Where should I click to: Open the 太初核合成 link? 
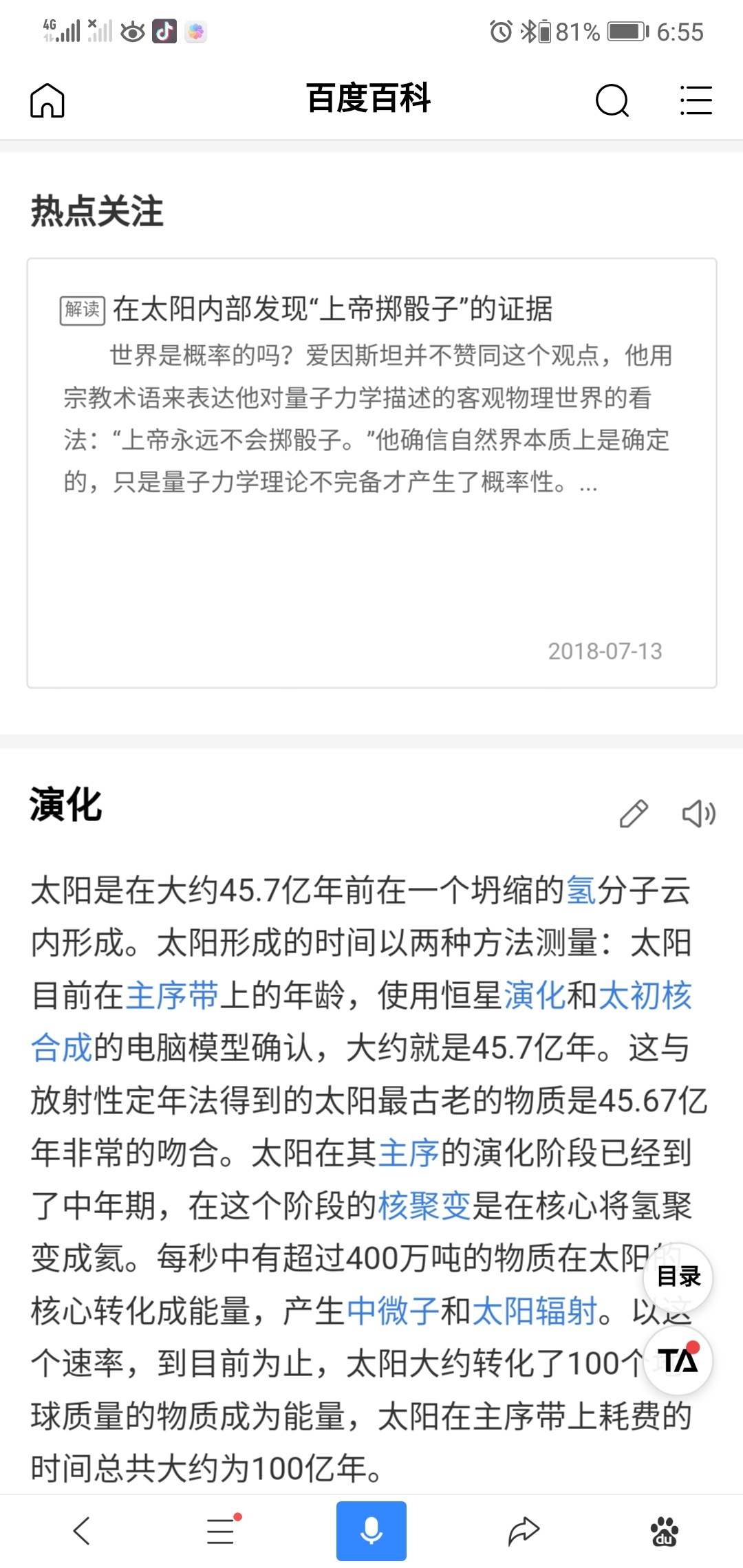[x=645, y=995]
